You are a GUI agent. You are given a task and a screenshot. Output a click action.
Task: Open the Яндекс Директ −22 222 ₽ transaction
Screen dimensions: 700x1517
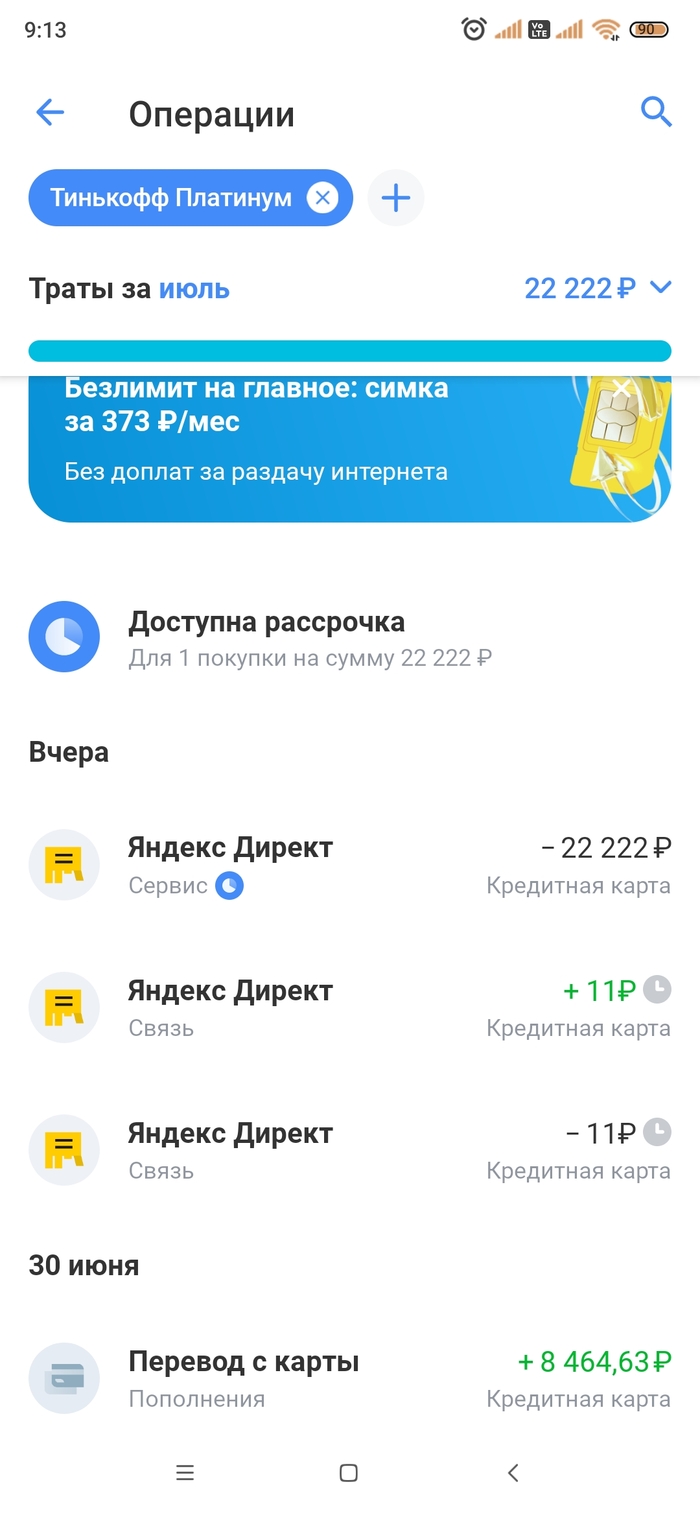pos(350,864)
